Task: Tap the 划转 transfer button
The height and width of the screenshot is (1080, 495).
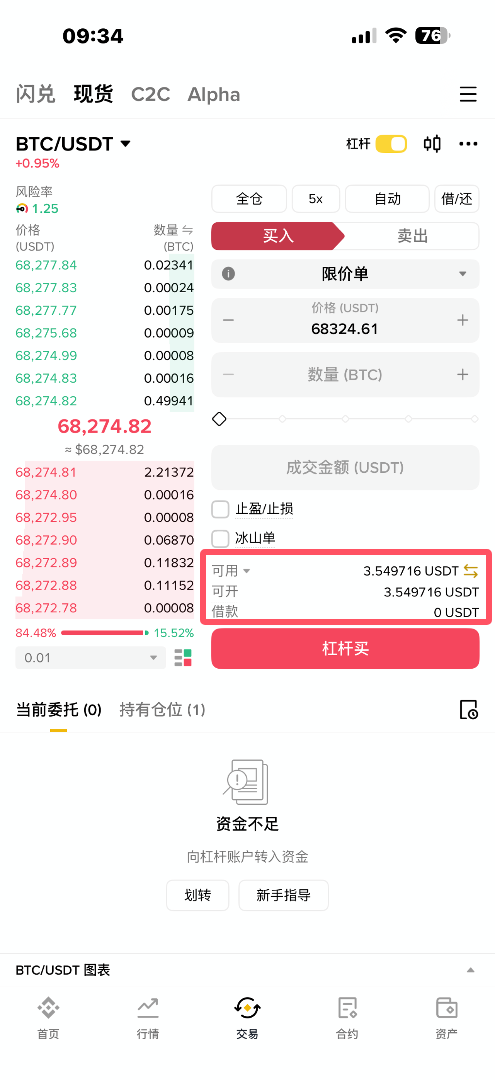Action: point(198,895)
